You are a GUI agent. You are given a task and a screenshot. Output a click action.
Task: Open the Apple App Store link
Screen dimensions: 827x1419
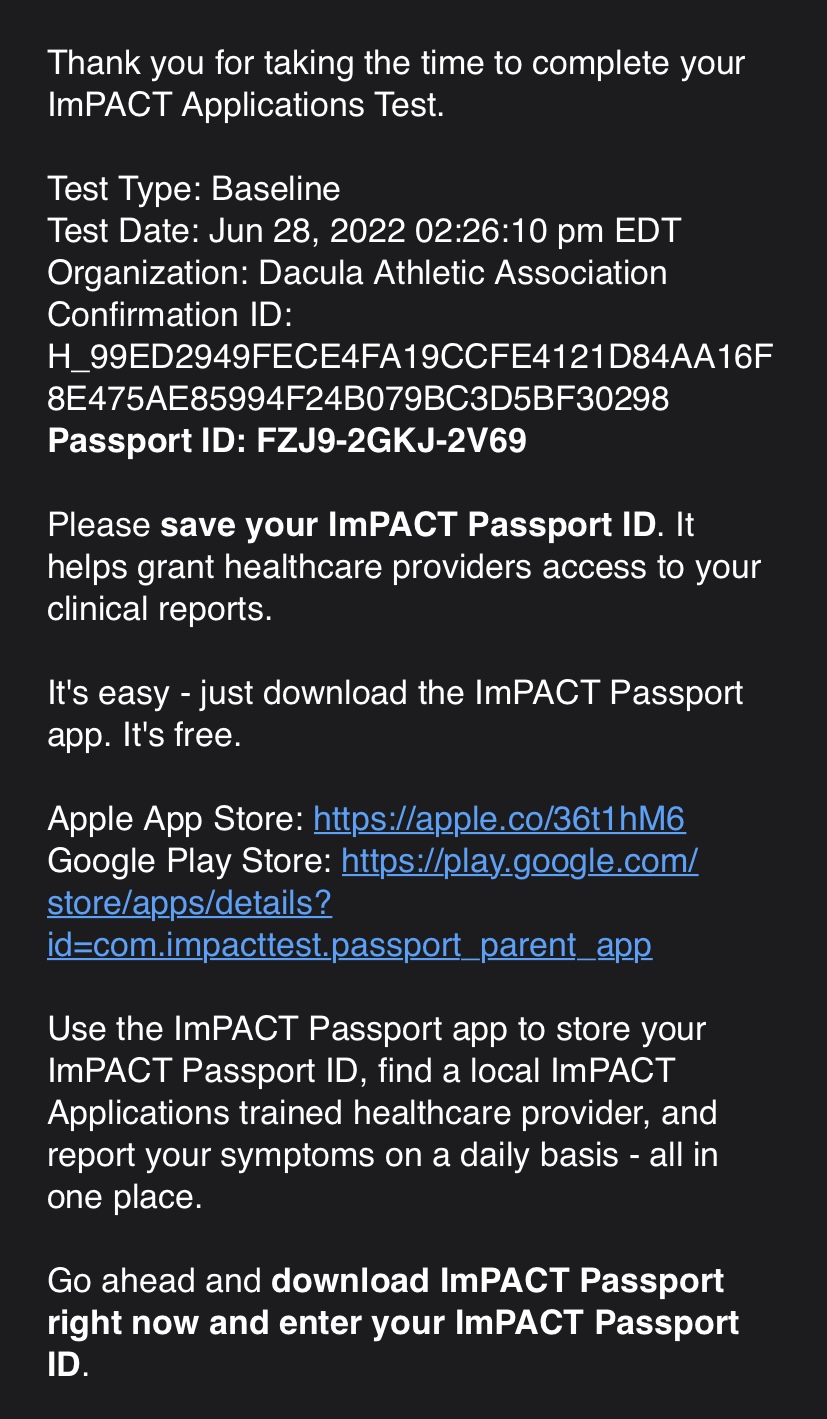499,820
